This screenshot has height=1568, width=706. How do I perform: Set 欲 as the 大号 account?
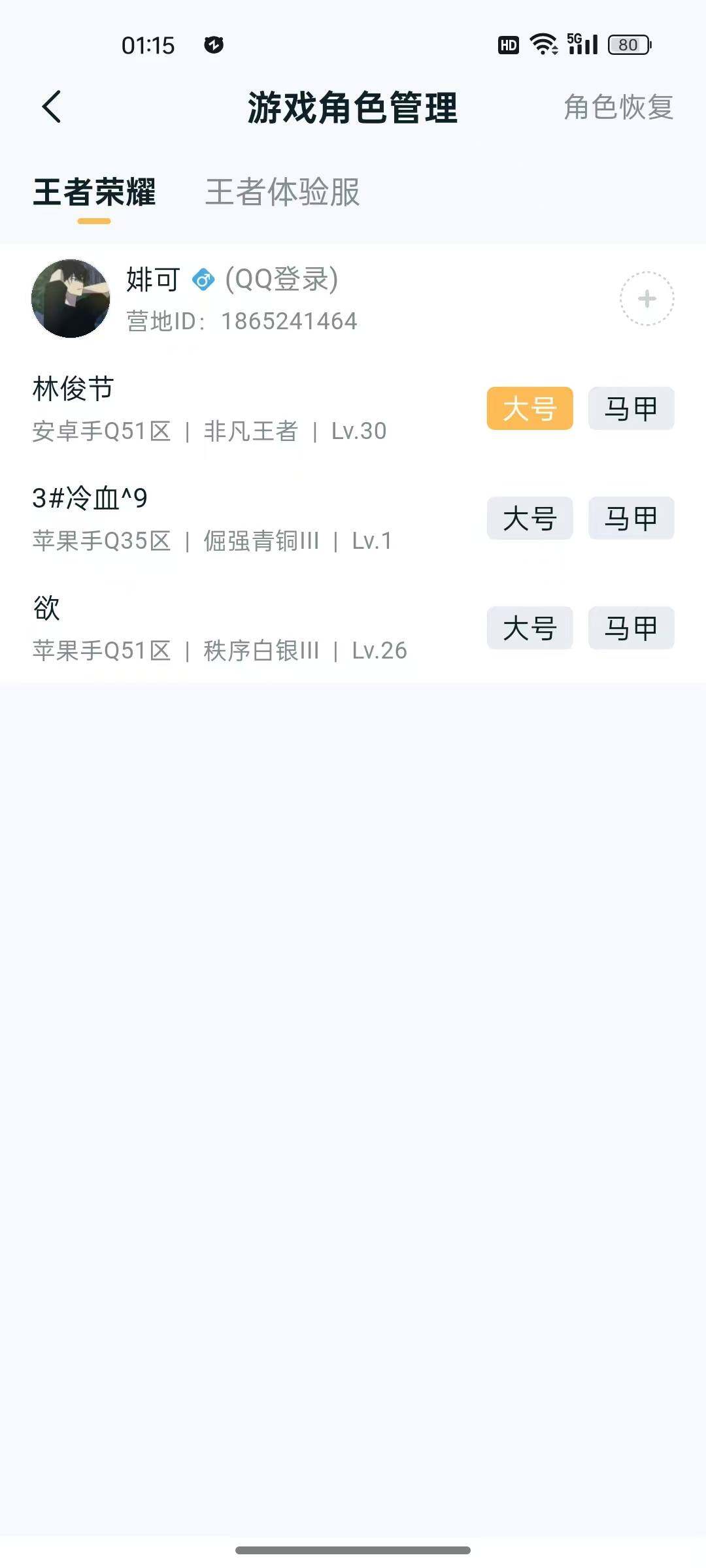(x=529, y=628)
